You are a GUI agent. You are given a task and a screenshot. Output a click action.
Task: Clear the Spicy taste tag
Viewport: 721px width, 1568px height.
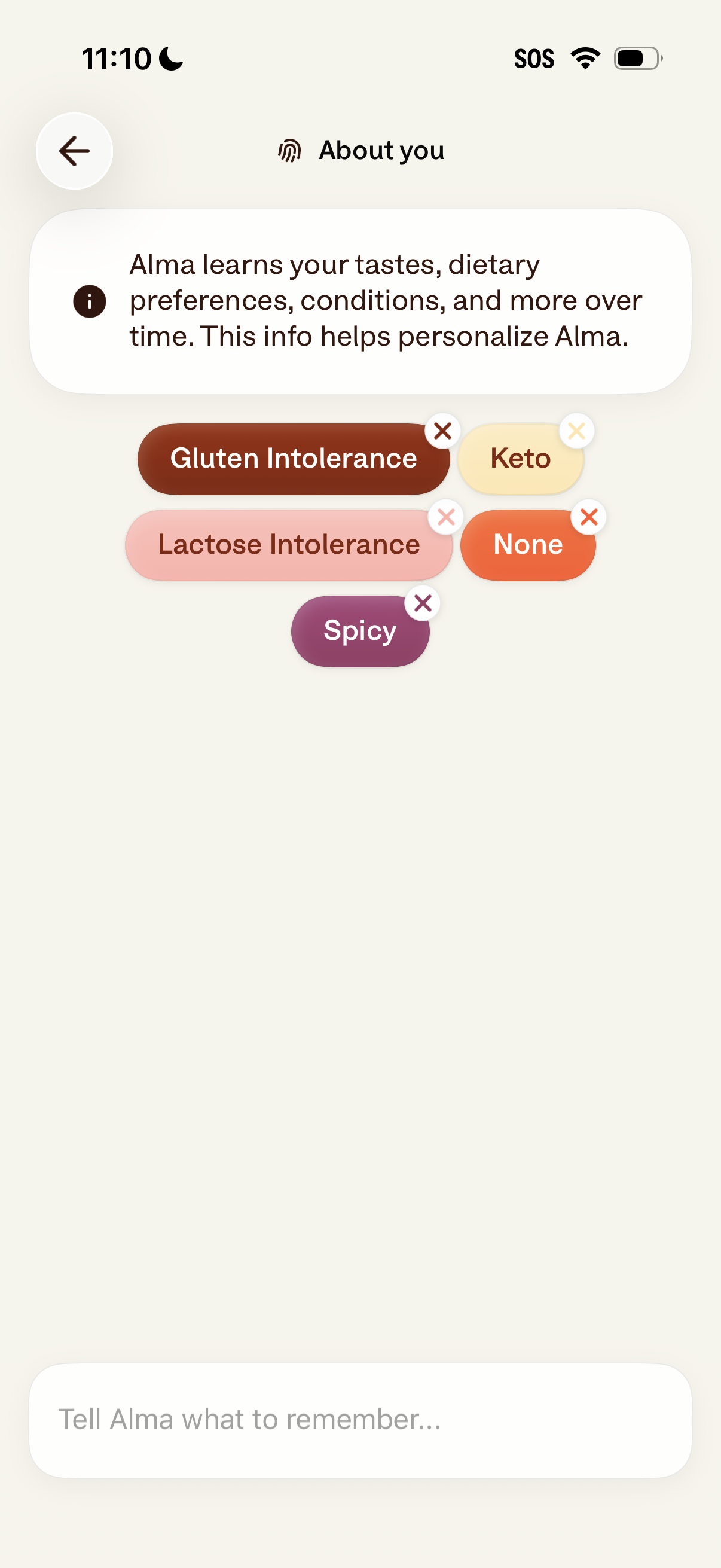coord(424,604)
